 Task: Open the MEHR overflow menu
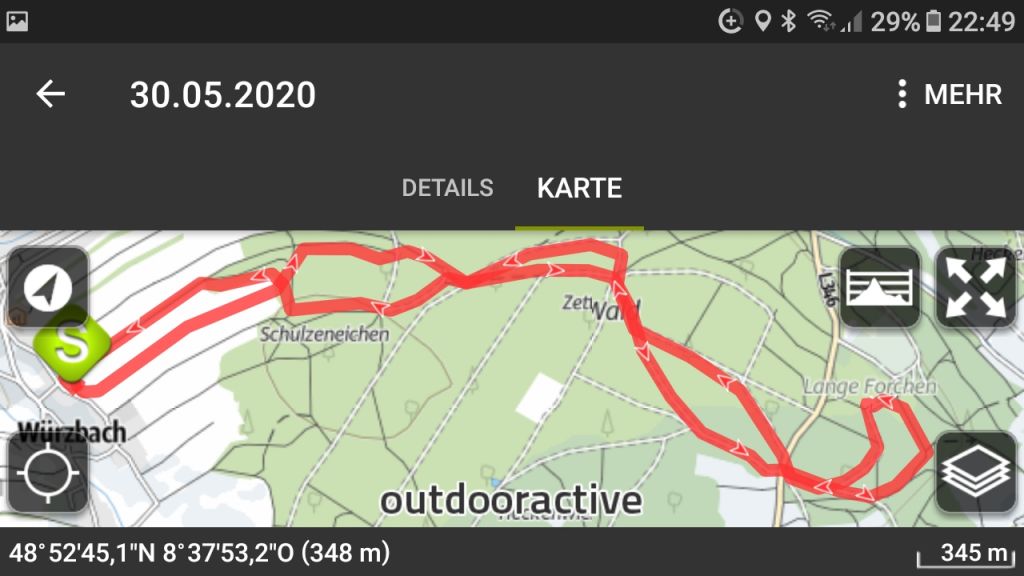point(949,95)
